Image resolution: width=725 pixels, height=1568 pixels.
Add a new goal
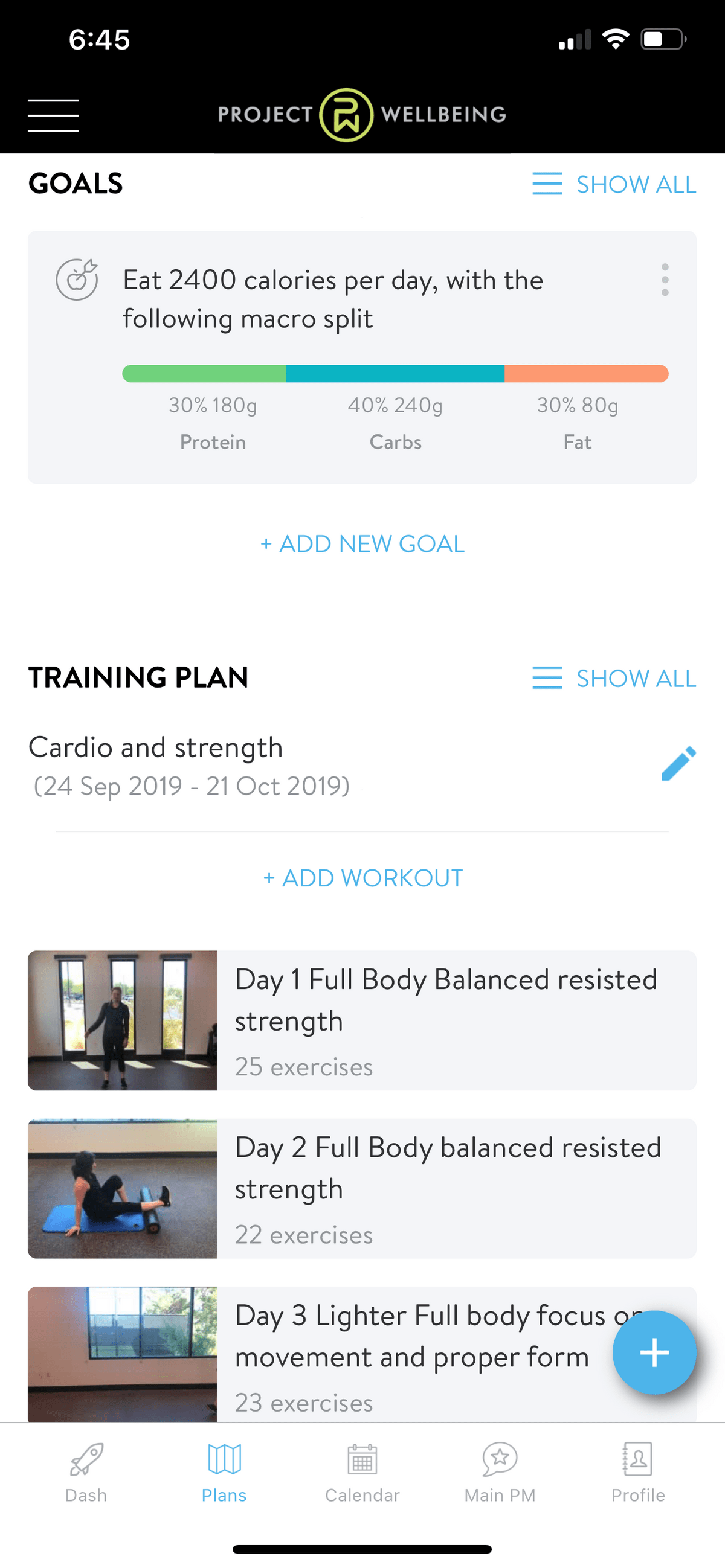tap(362, 543)
